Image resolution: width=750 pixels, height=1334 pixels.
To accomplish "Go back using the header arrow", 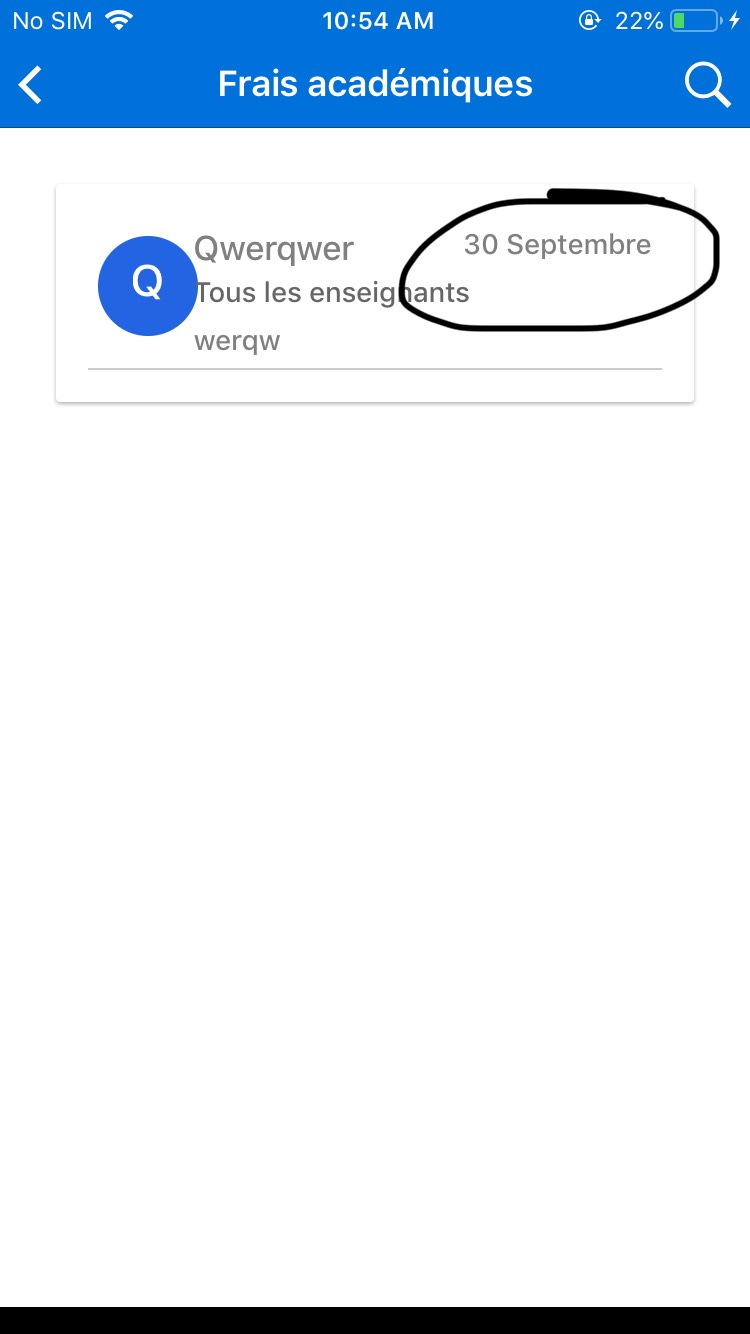I will pos(31,85).
